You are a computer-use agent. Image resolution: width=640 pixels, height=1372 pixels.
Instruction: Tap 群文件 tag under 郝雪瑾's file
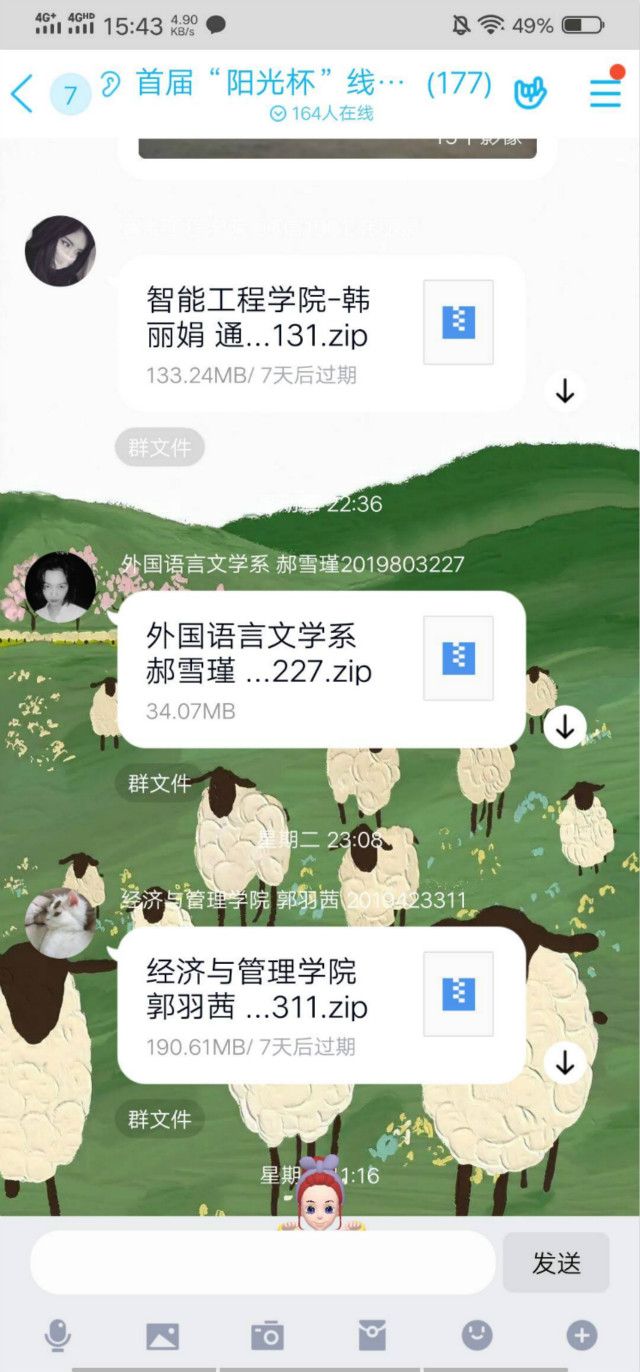(159, 783)
